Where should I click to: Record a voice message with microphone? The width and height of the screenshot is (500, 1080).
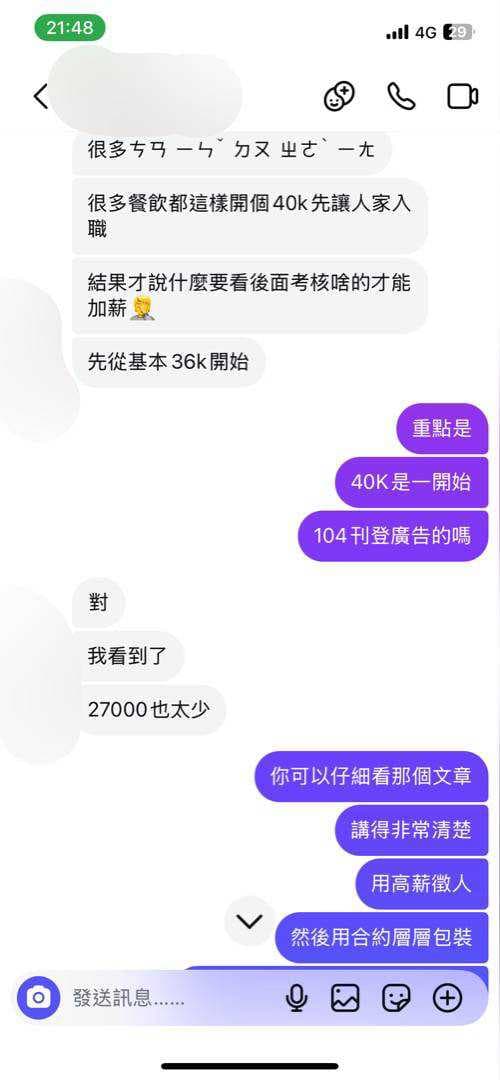point(297,997)
